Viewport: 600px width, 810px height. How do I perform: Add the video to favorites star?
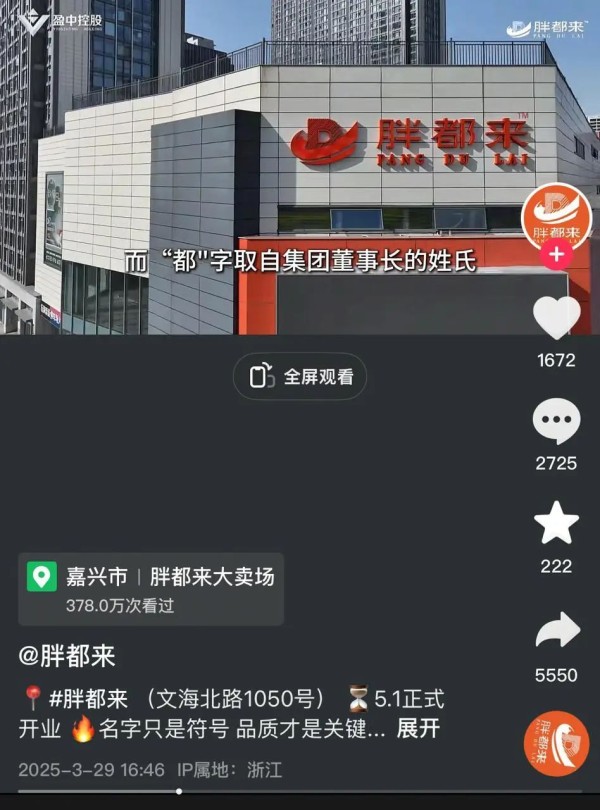pos(556,524)
